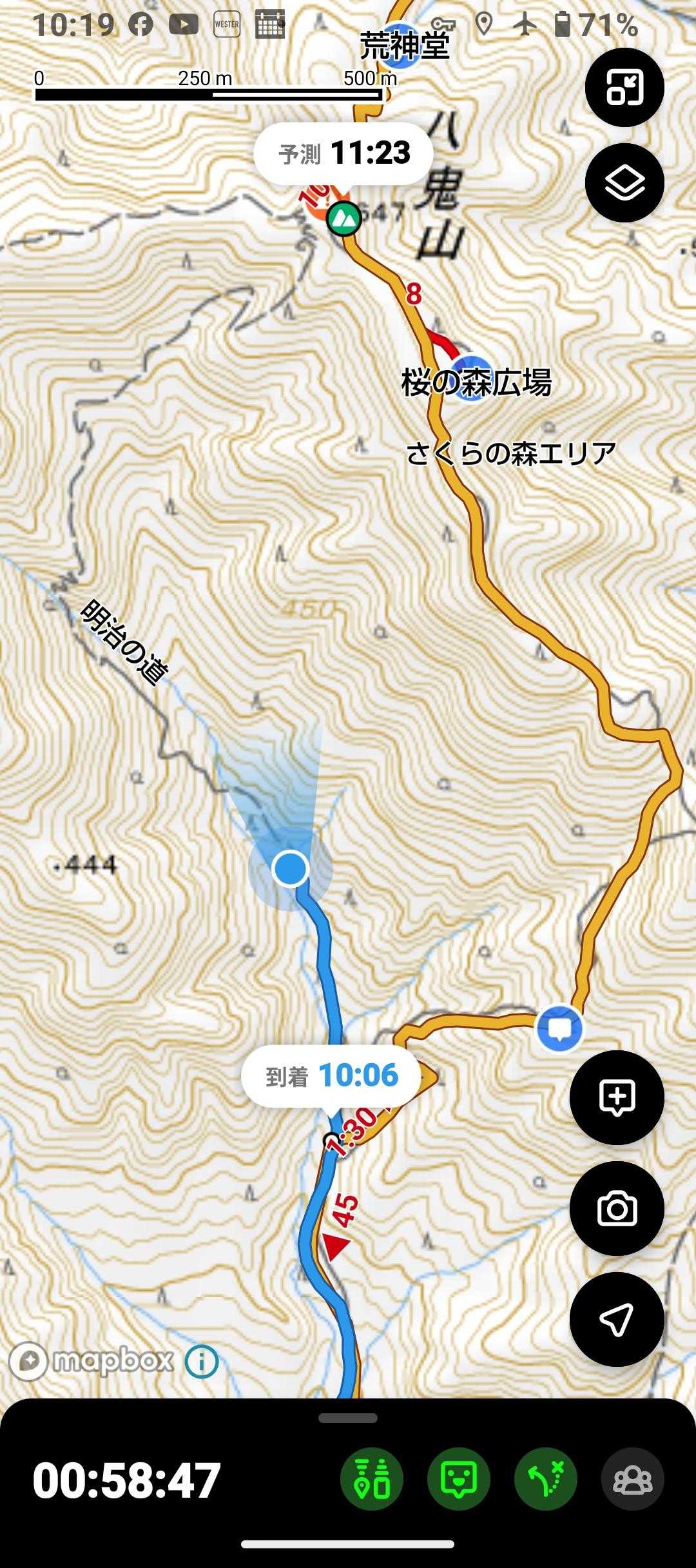Screen dimensions: 696x1568
Task: Recenter the map on current location
Action: (x=617, y=1319)
